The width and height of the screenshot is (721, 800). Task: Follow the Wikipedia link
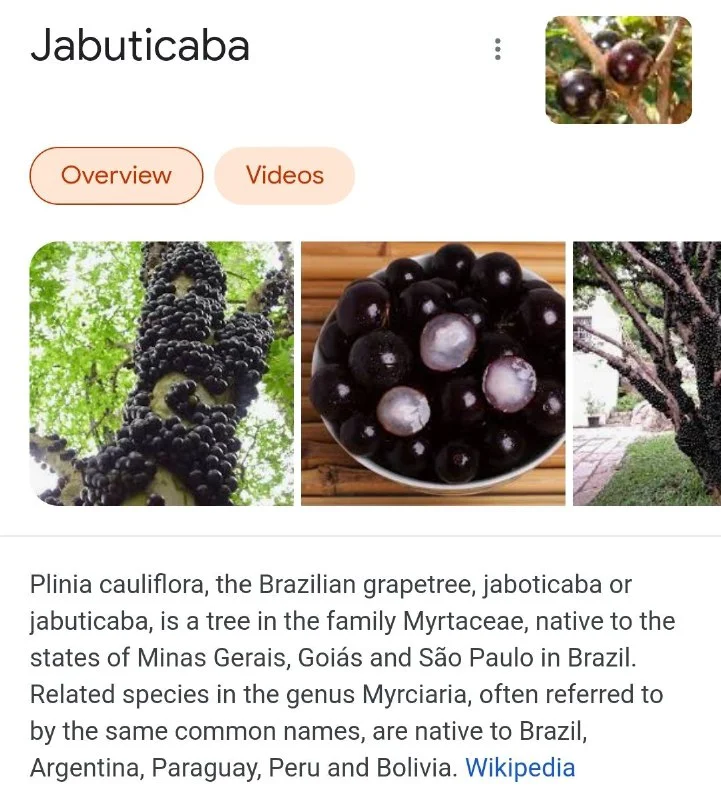520,768
